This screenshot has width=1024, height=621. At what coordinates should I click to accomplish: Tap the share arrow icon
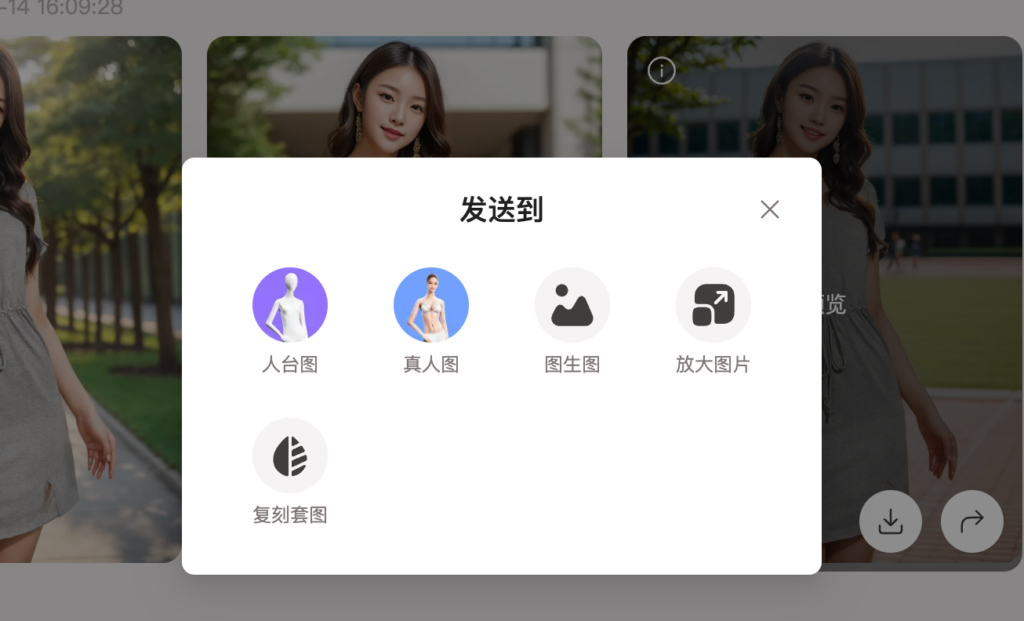click(x=971, y=521)
